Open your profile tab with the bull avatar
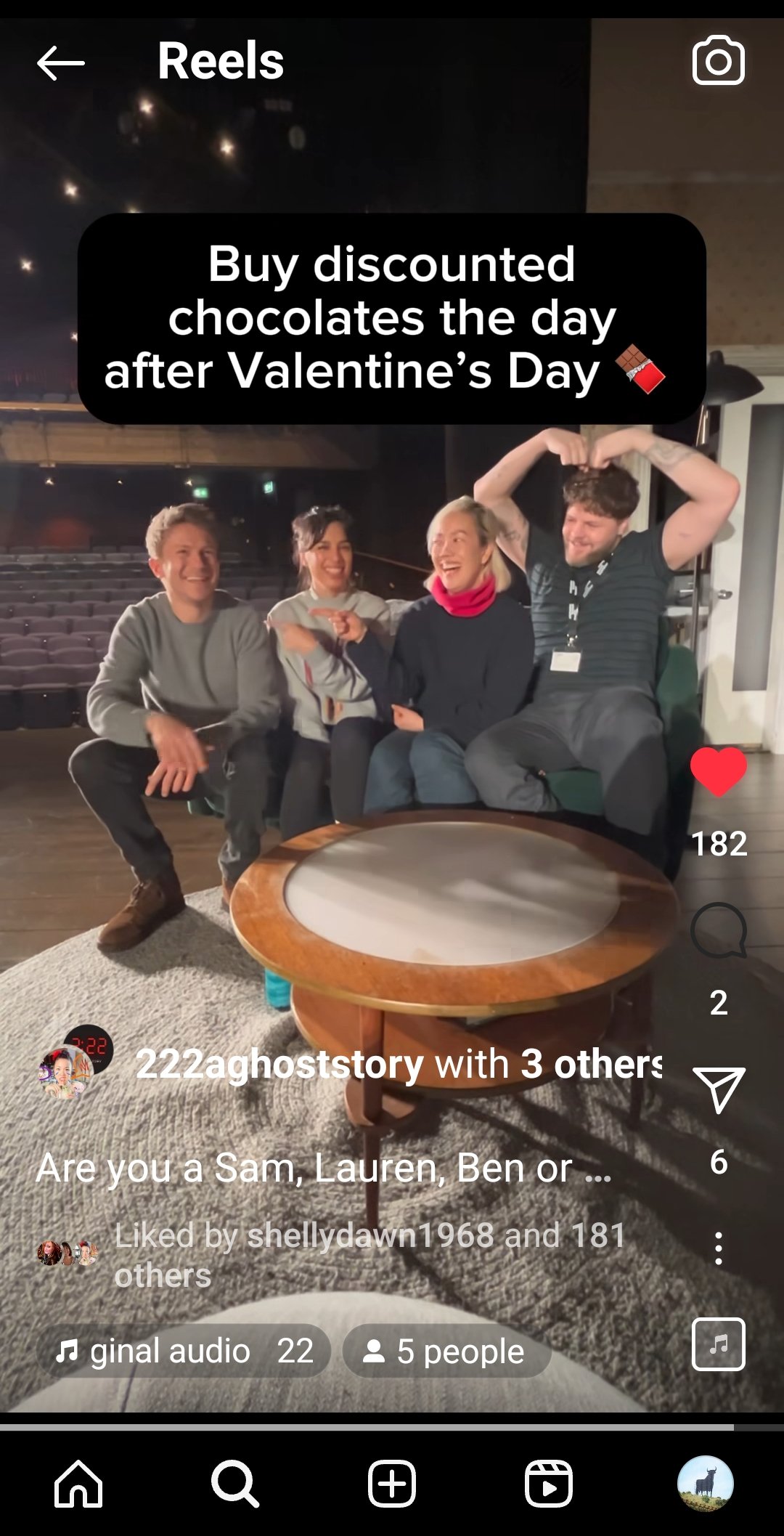Image resolution: width=784 pixels, height=1536 pixels. click(x=705, y=1484)
